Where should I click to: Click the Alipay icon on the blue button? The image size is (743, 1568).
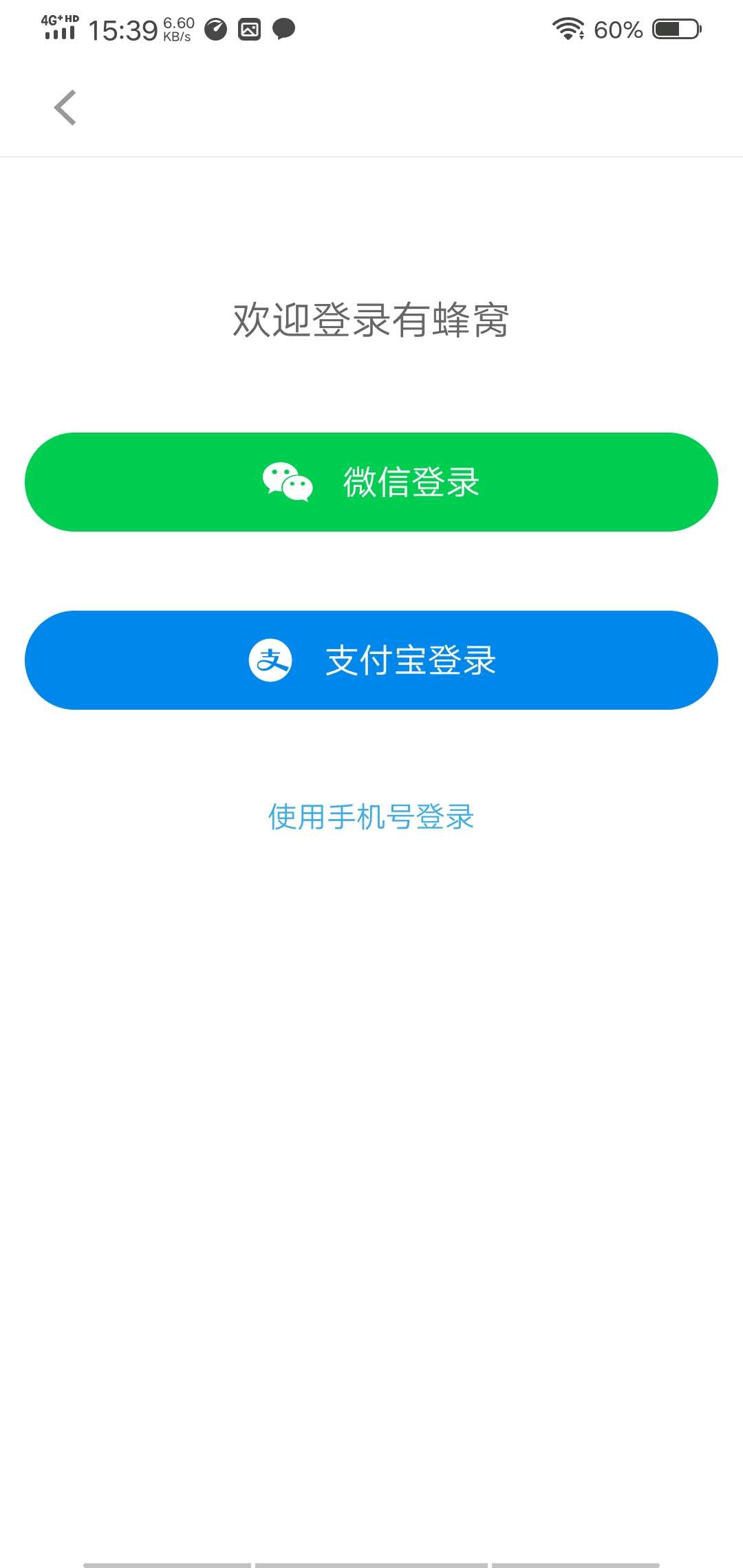coord(273,660)
